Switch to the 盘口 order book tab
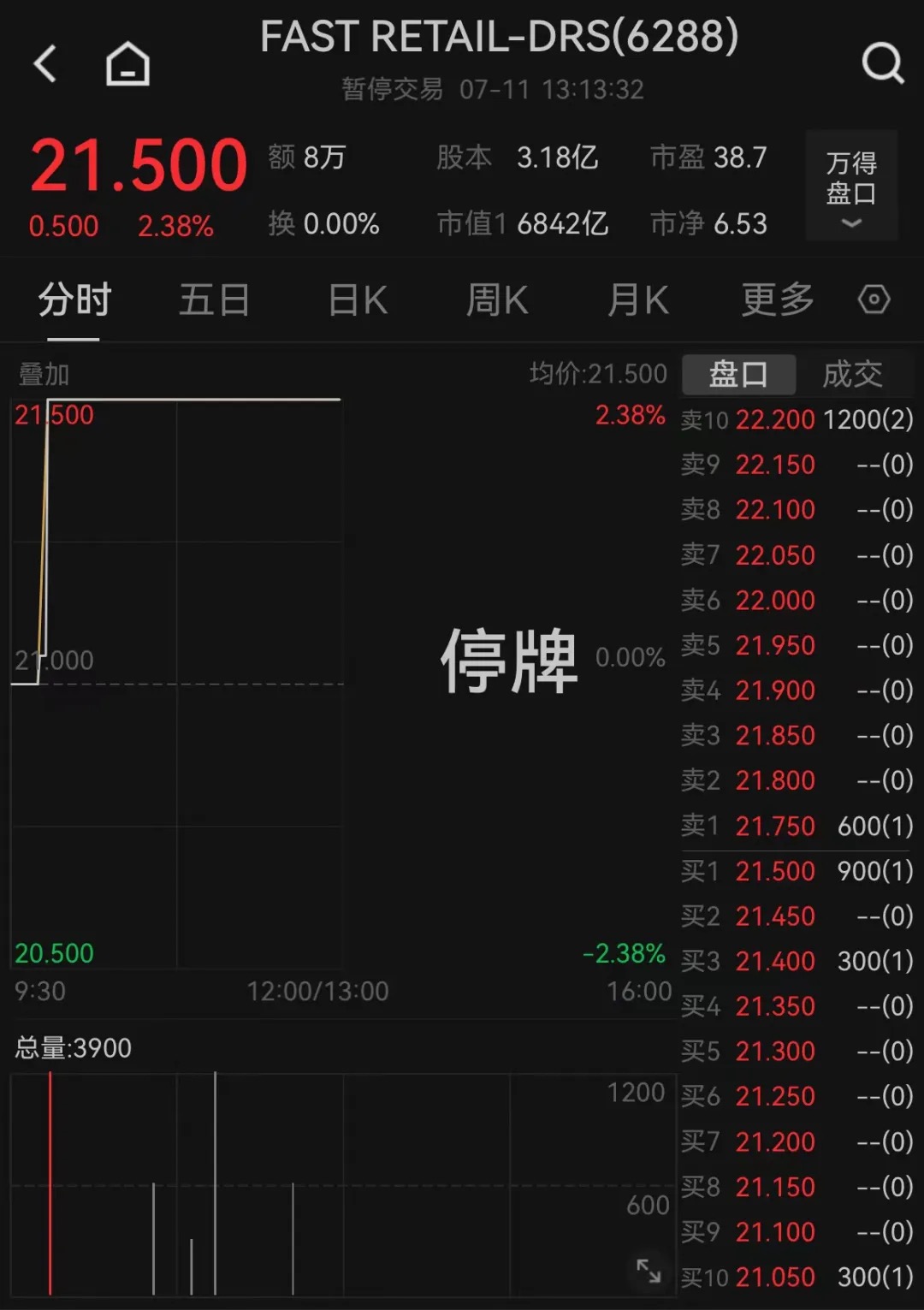924x1310 pixels. [738, 374]
